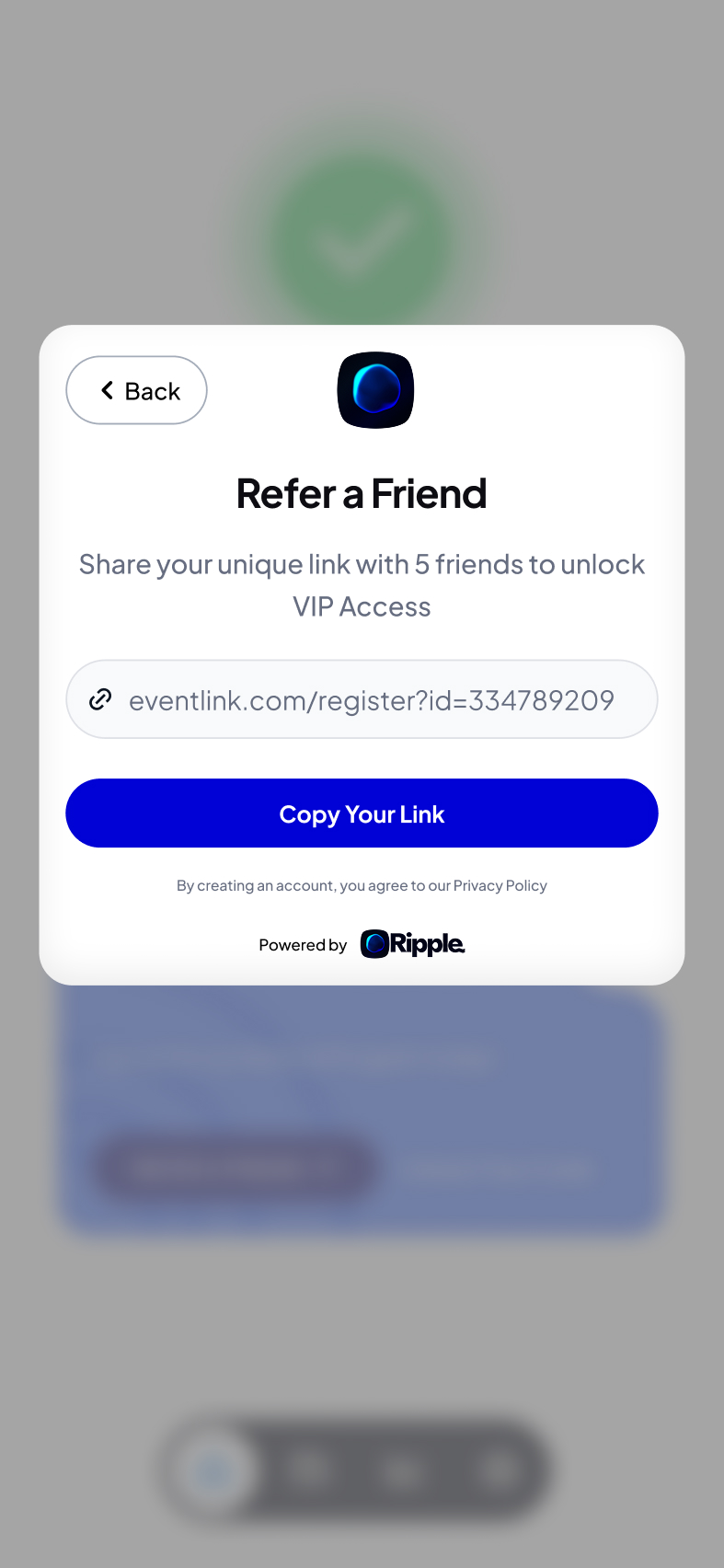The image size is (724, 1568).
Task: Go back from Refer a Friend dialog
Action: coord(136,390)
